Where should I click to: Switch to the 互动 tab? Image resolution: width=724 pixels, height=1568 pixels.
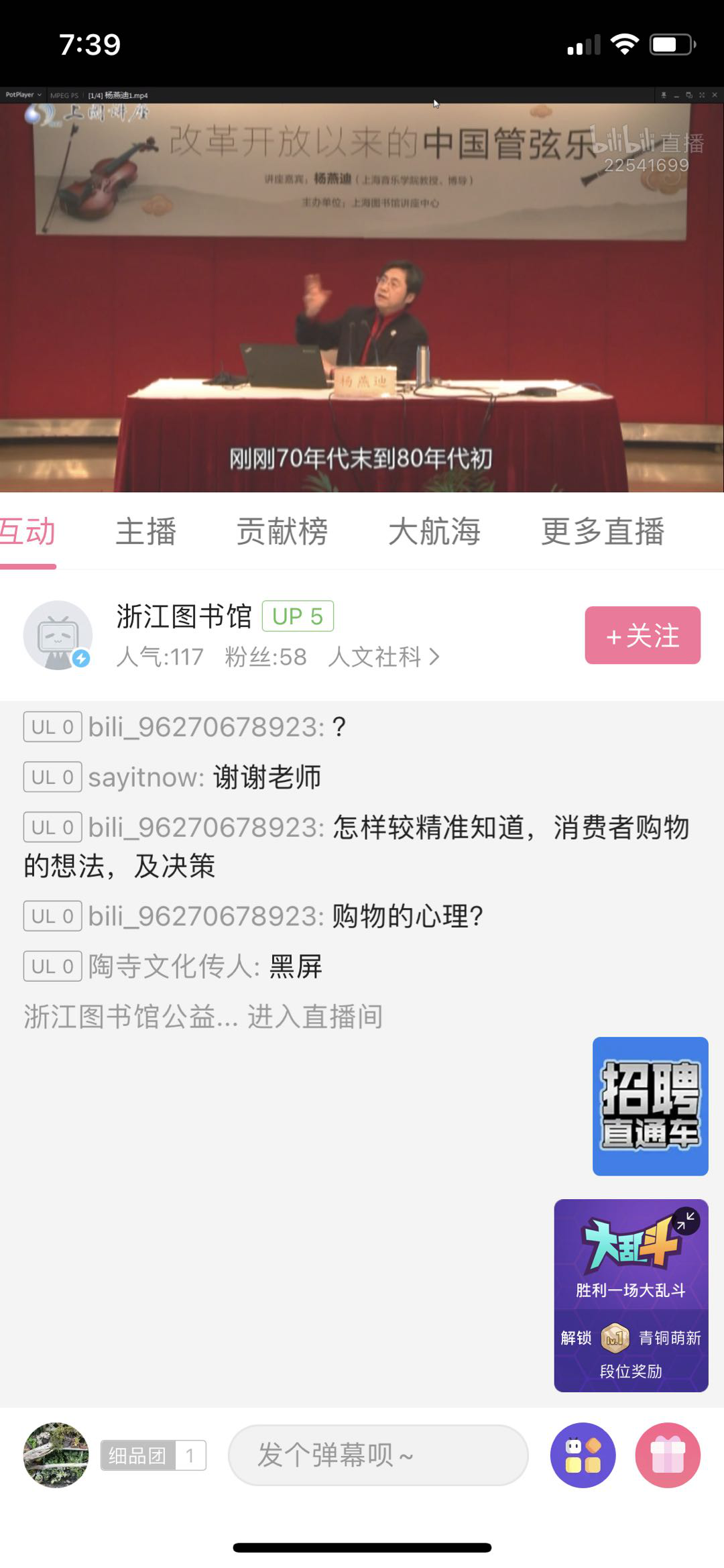(x=28, y=533)
